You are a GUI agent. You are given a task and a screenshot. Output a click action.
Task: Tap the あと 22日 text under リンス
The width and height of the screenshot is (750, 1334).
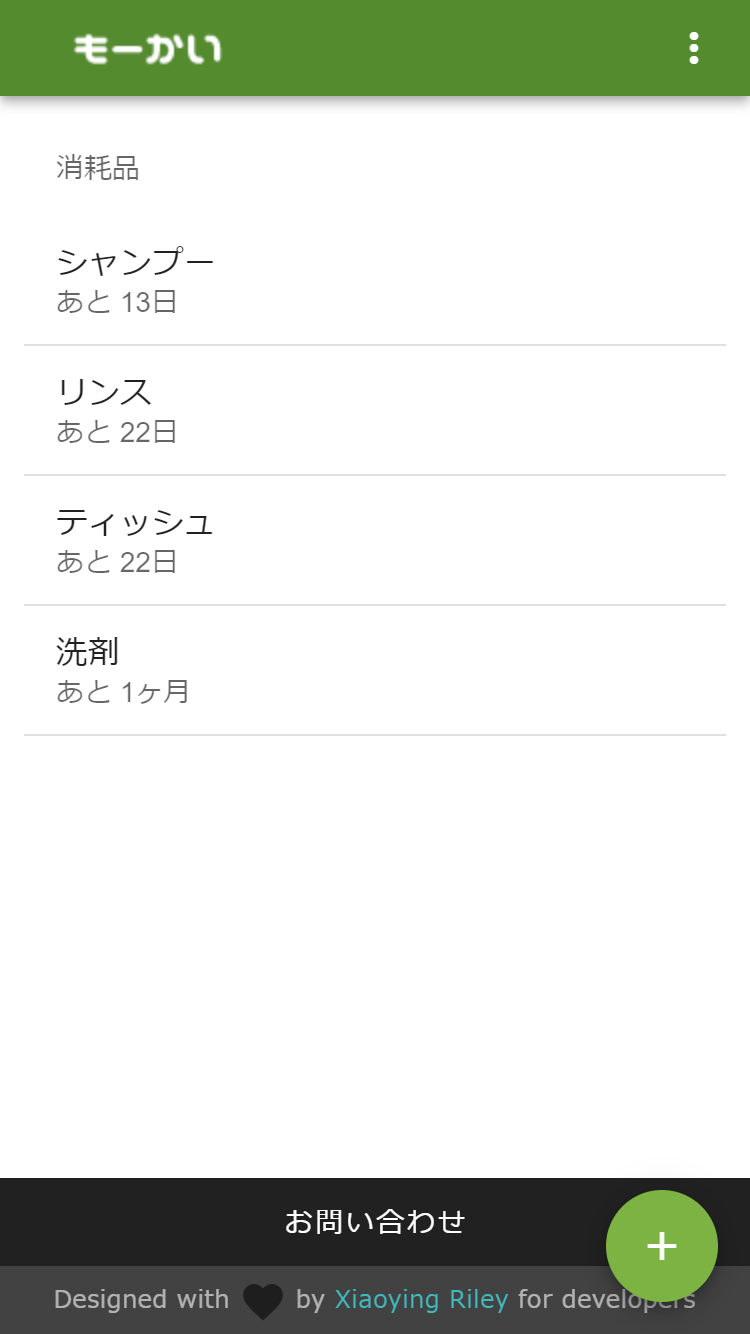[x=117, y=431]
